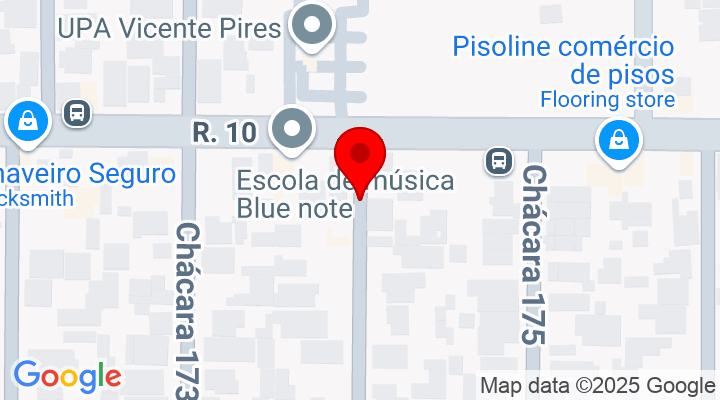
Task: Open the Escola de música Blue note marker
Action: pyautogui.click(x=293, y=130)
